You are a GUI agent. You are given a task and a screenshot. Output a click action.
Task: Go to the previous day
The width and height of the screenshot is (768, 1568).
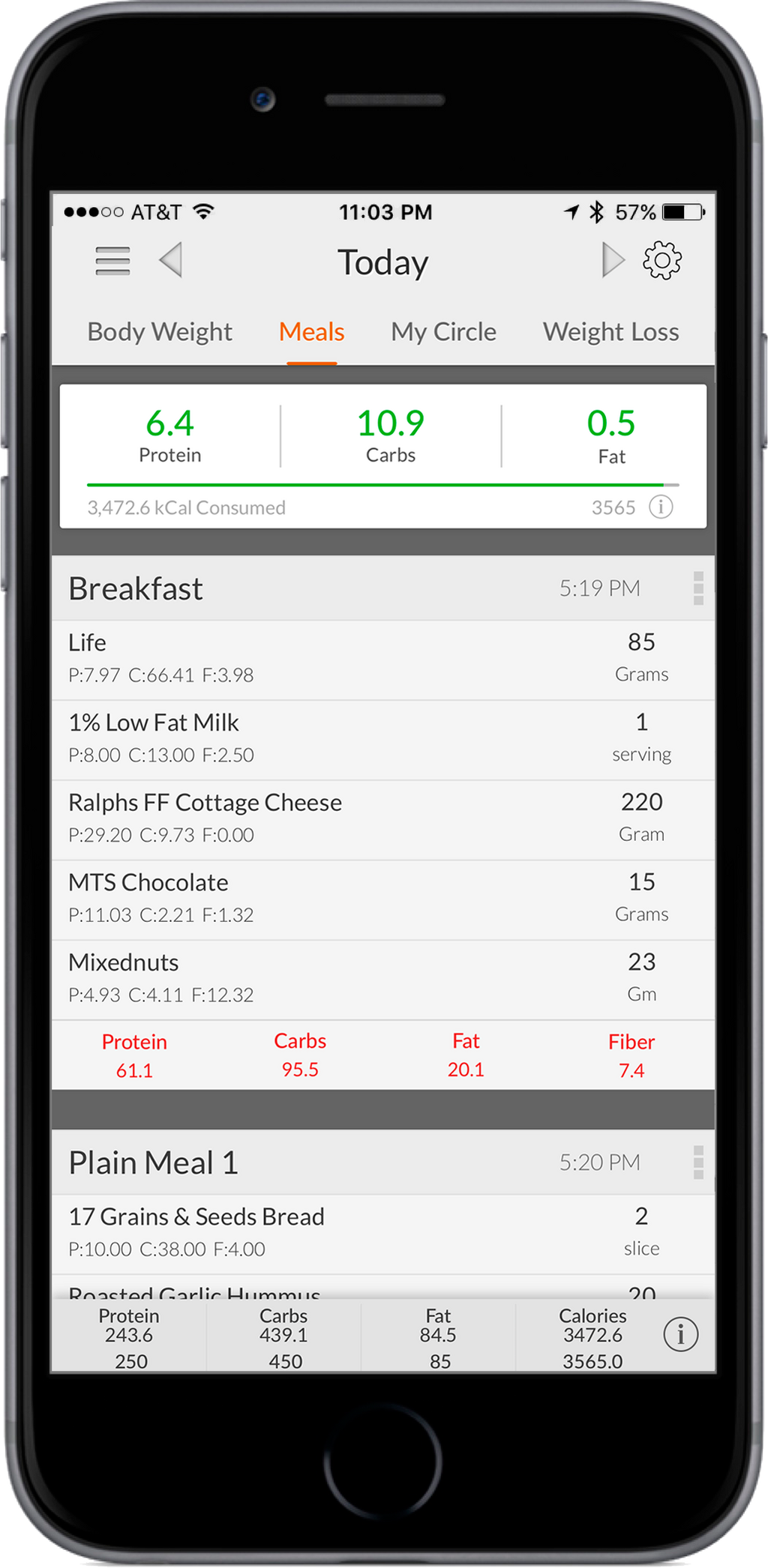coord(172,260)
